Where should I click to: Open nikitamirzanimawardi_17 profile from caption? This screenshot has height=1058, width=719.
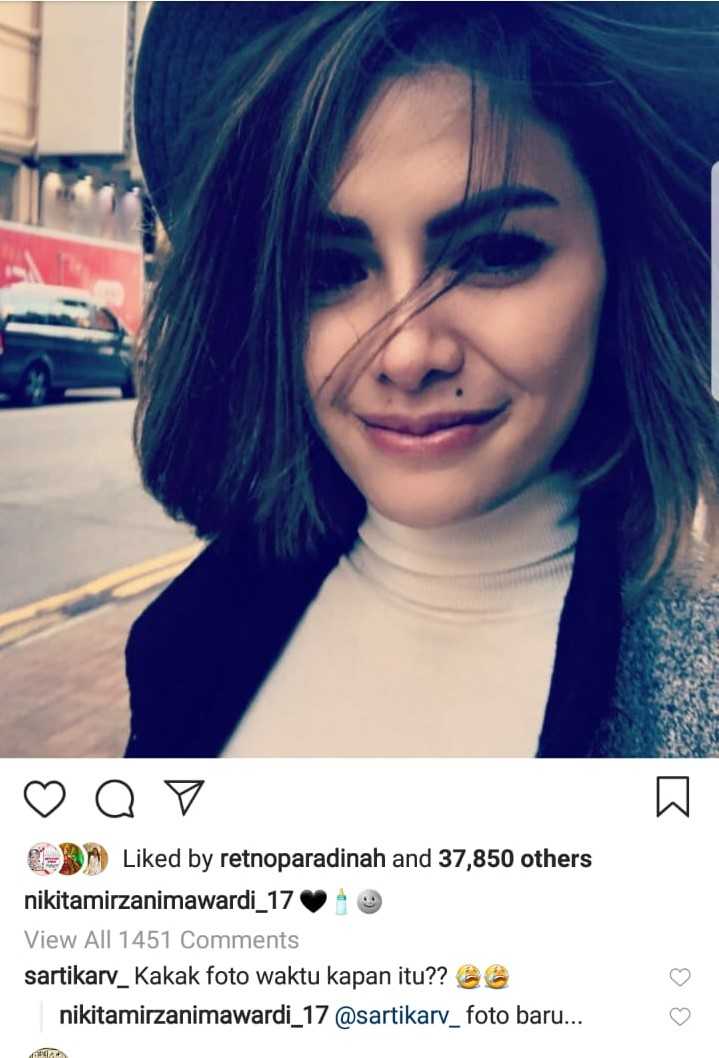158,901
